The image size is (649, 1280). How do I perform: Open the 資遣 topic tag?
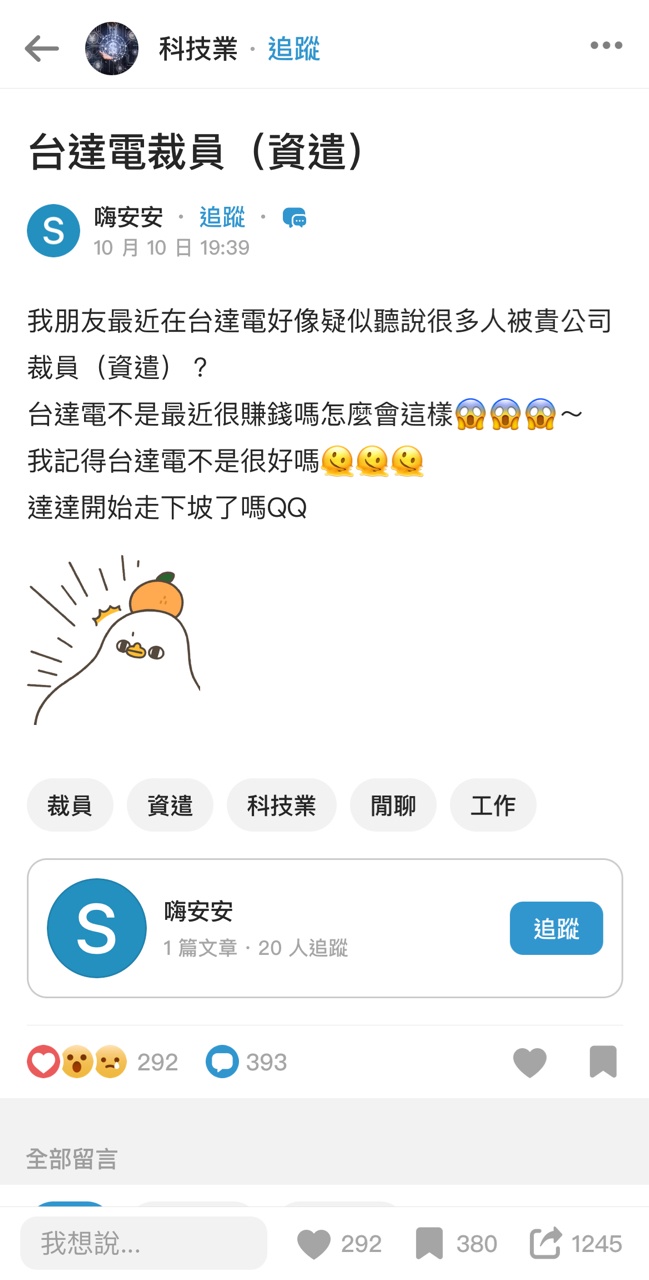click(x=170, y=805)
